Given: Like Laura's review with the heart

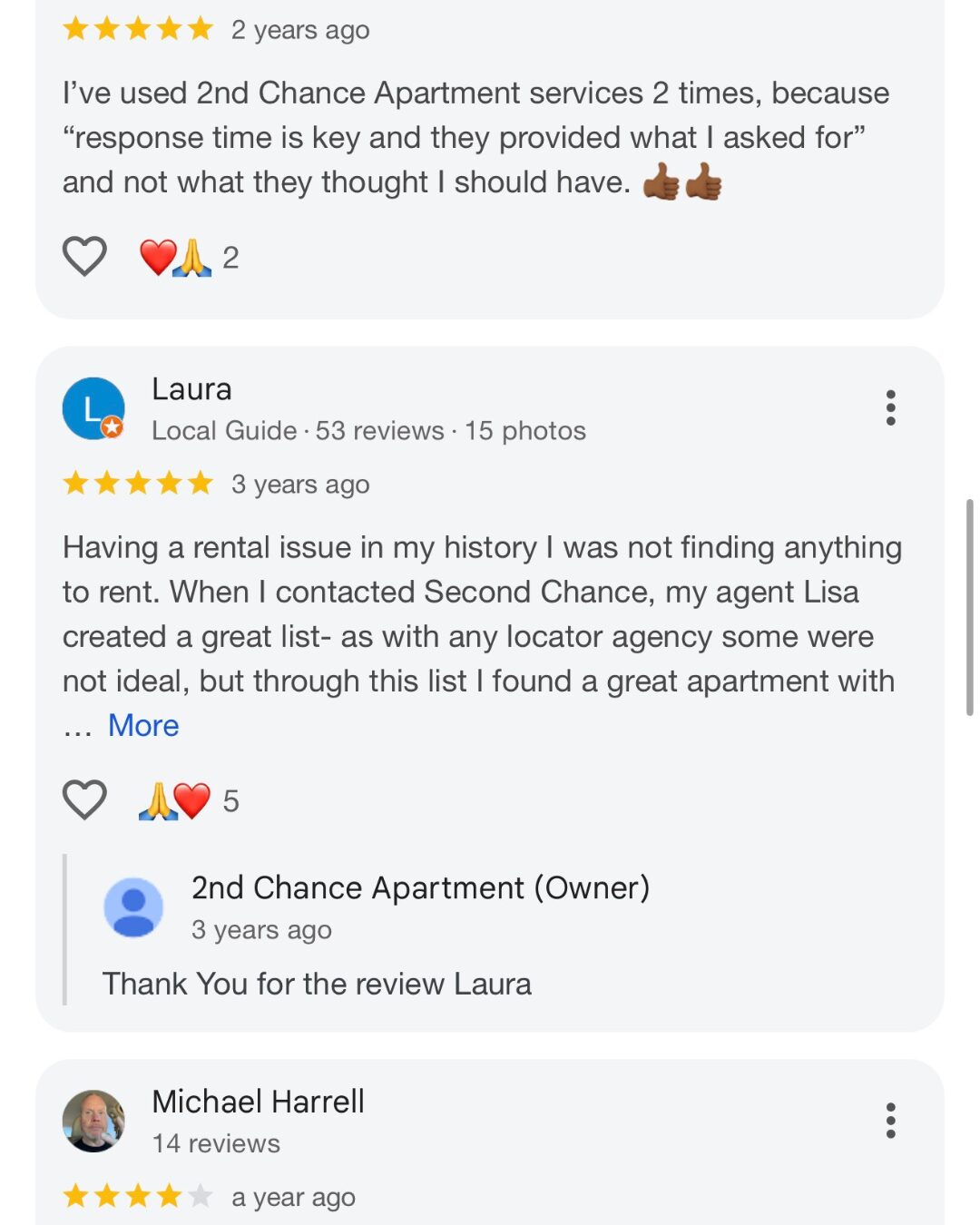Looking at the screenshot, I should point(84,800).
